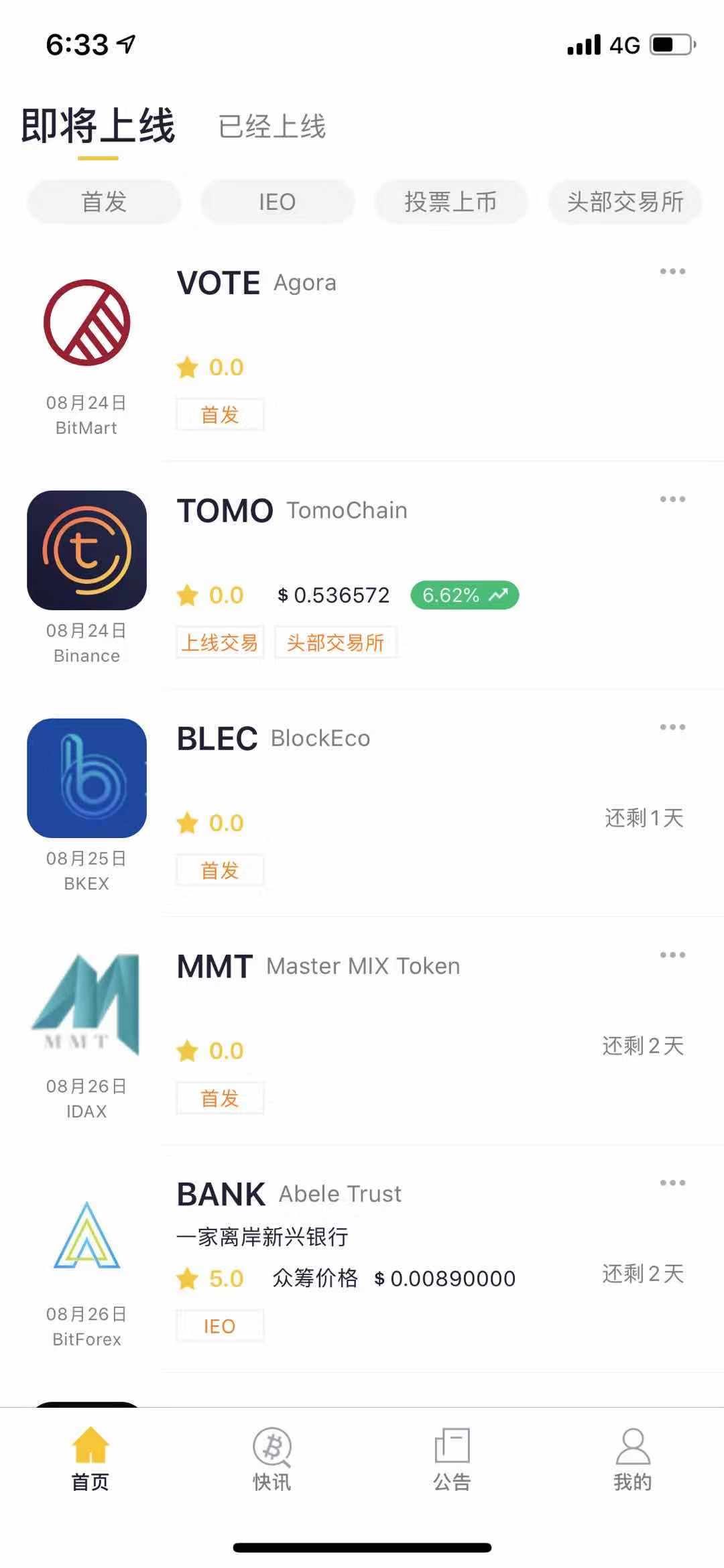724x1568 pixels.
Task: Open more options for MMT
Action: pyautogui.click(x=672, y=955)
